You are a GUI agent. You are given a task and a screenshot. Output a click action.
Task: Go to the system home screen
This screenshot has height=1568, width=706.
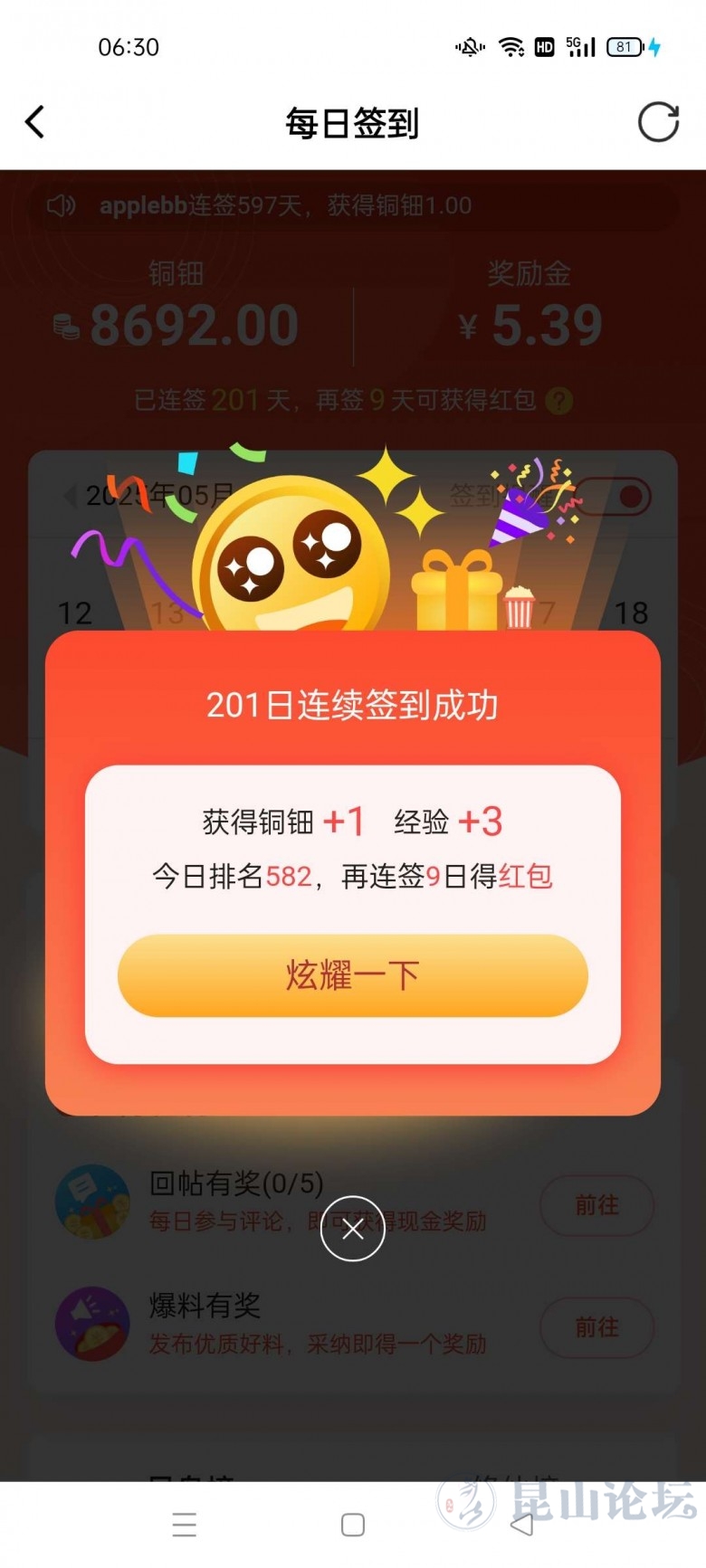[x=353, y=1525]
